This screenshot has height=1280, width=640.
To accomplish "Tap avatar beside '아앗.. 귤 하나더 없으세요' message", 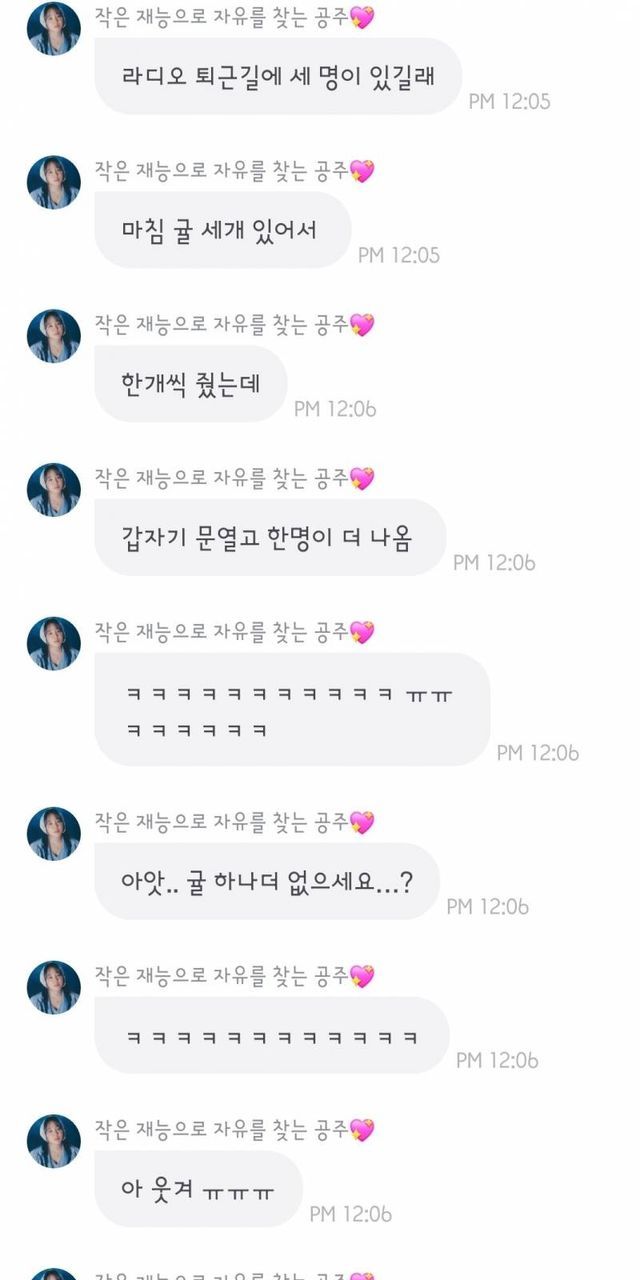I will tap(53, 834).
